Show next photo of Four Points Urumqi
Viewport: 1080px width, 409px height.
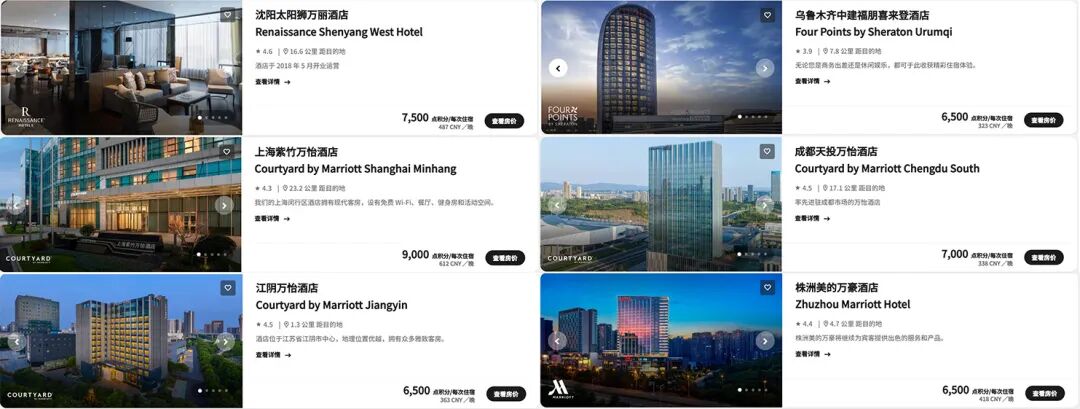pyautogui.click(x=765, y=68)
